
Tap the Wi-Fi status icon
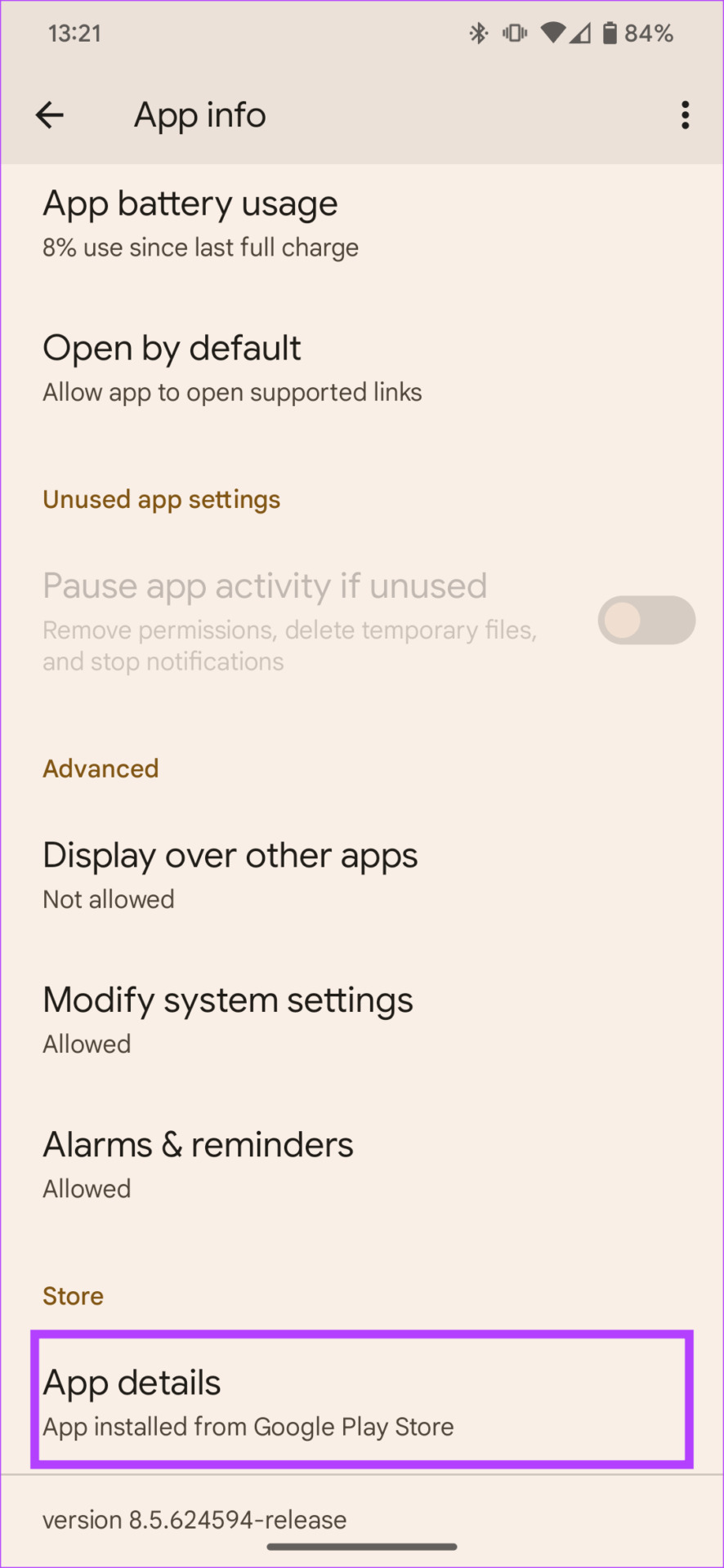(x=554, y=32)
